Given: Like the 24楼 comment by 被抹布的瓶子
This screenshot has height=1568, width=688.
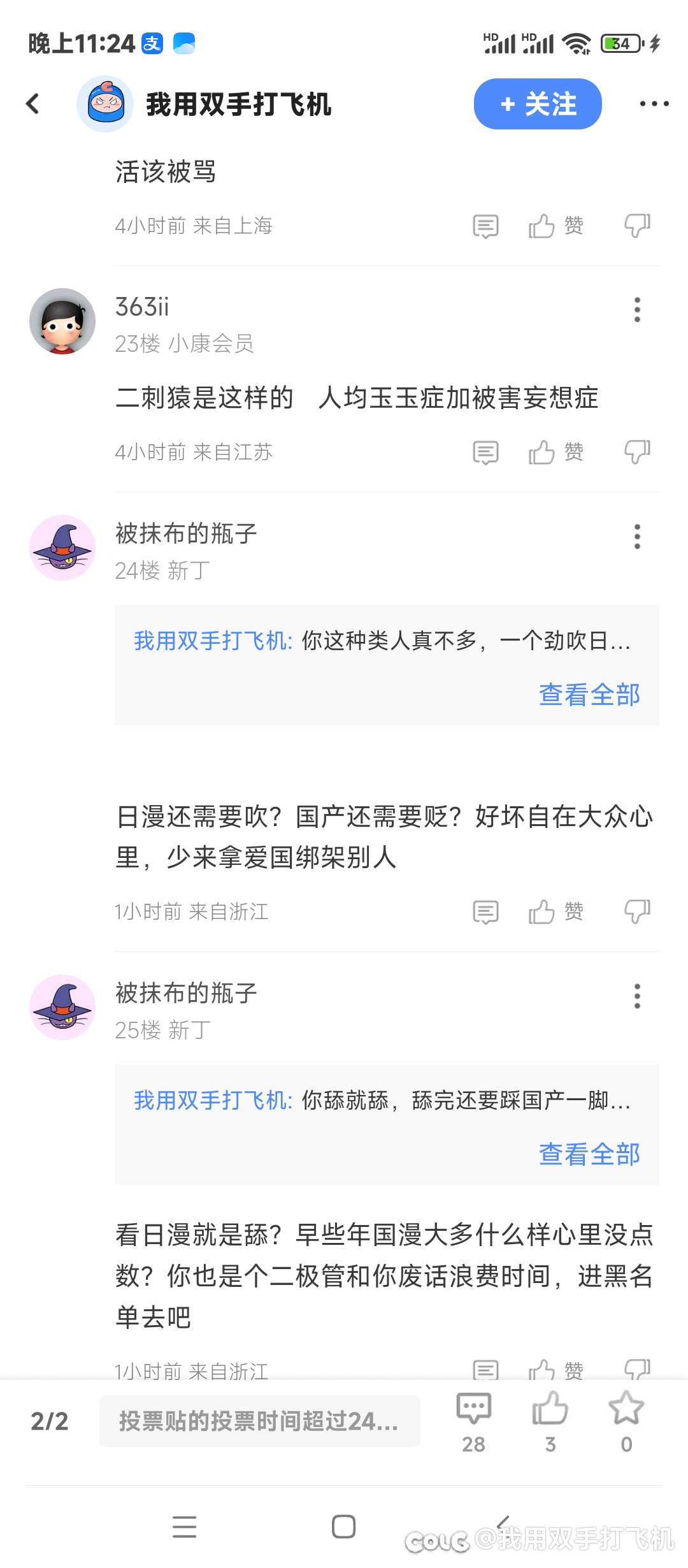Looking at the screenshot, I should (555, 912).
